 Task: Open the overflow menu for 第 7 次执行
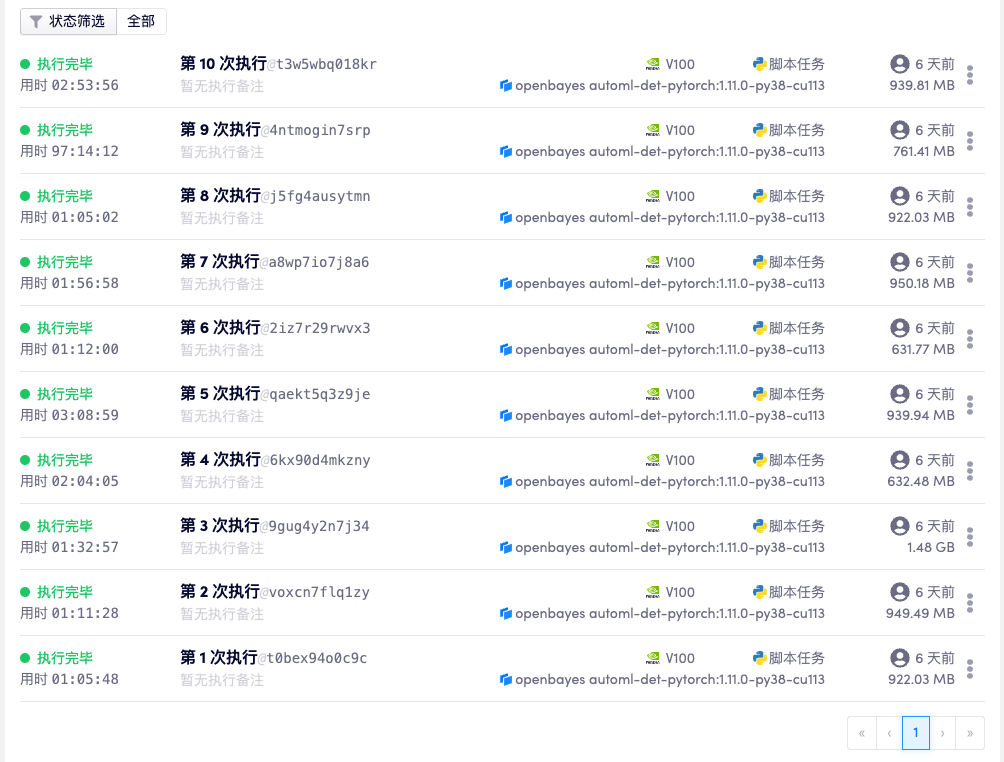969,273
